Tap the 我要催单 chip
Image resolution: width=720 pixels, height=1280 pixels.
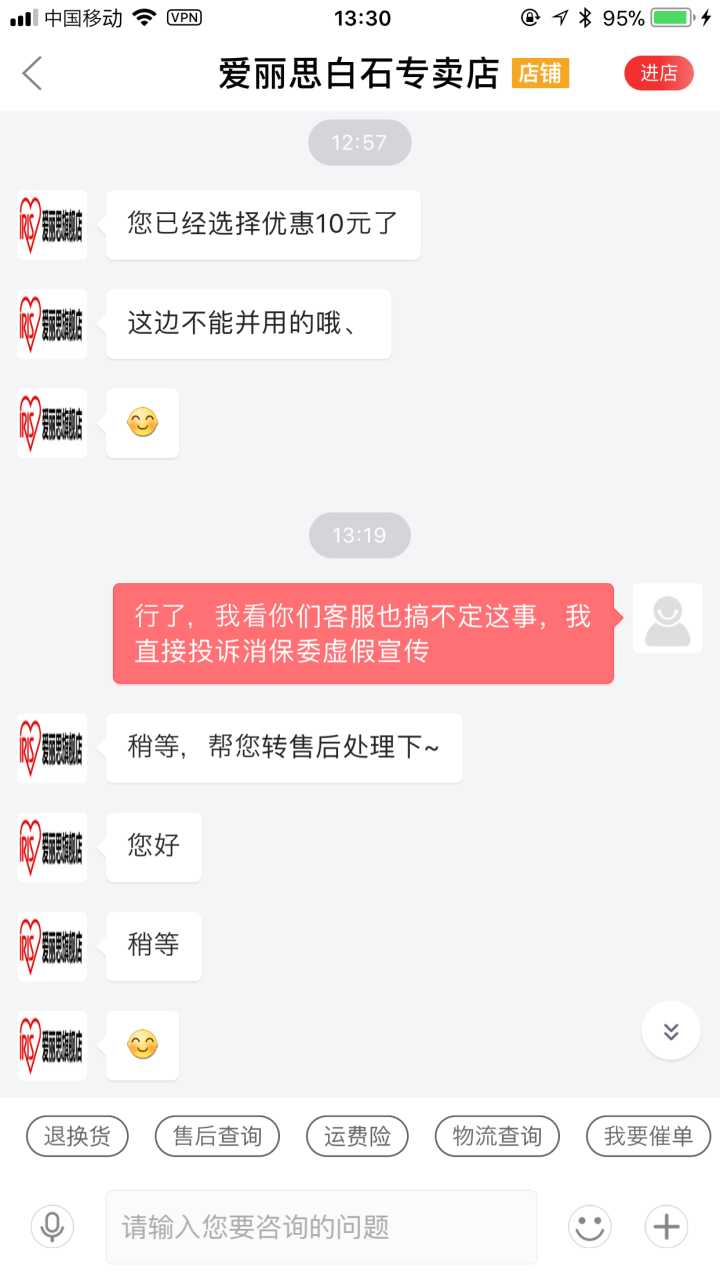[x=648, y=1136]
